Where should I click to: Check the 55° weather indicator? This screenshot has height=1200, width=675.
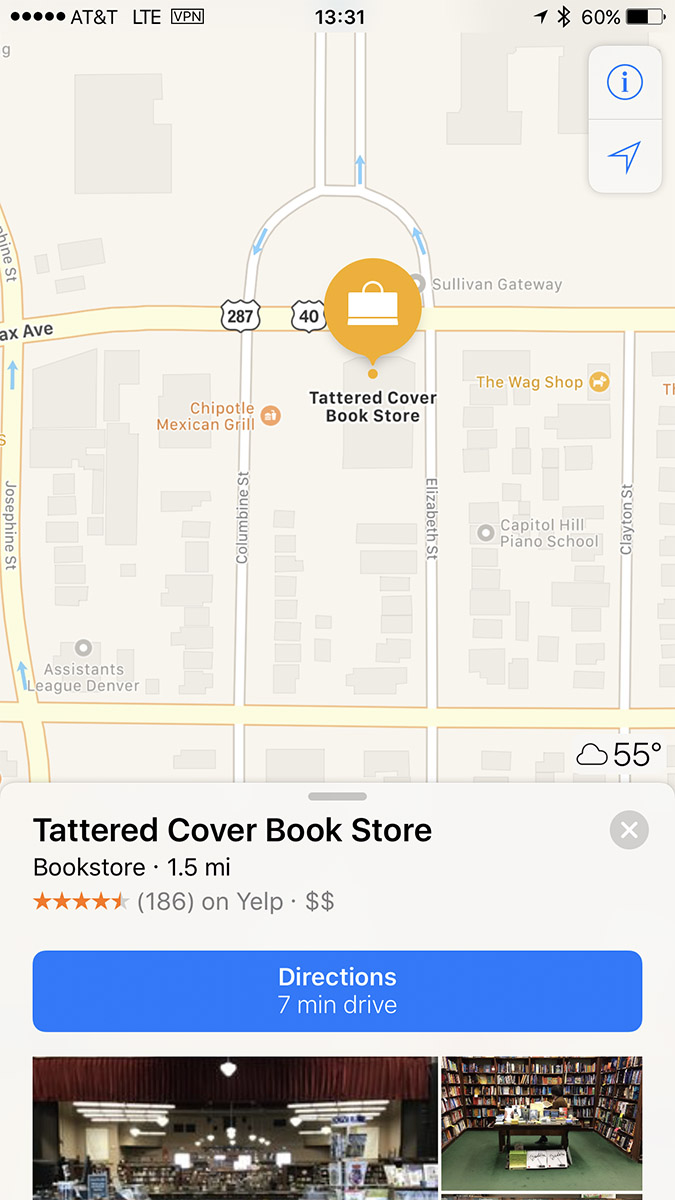620,755
